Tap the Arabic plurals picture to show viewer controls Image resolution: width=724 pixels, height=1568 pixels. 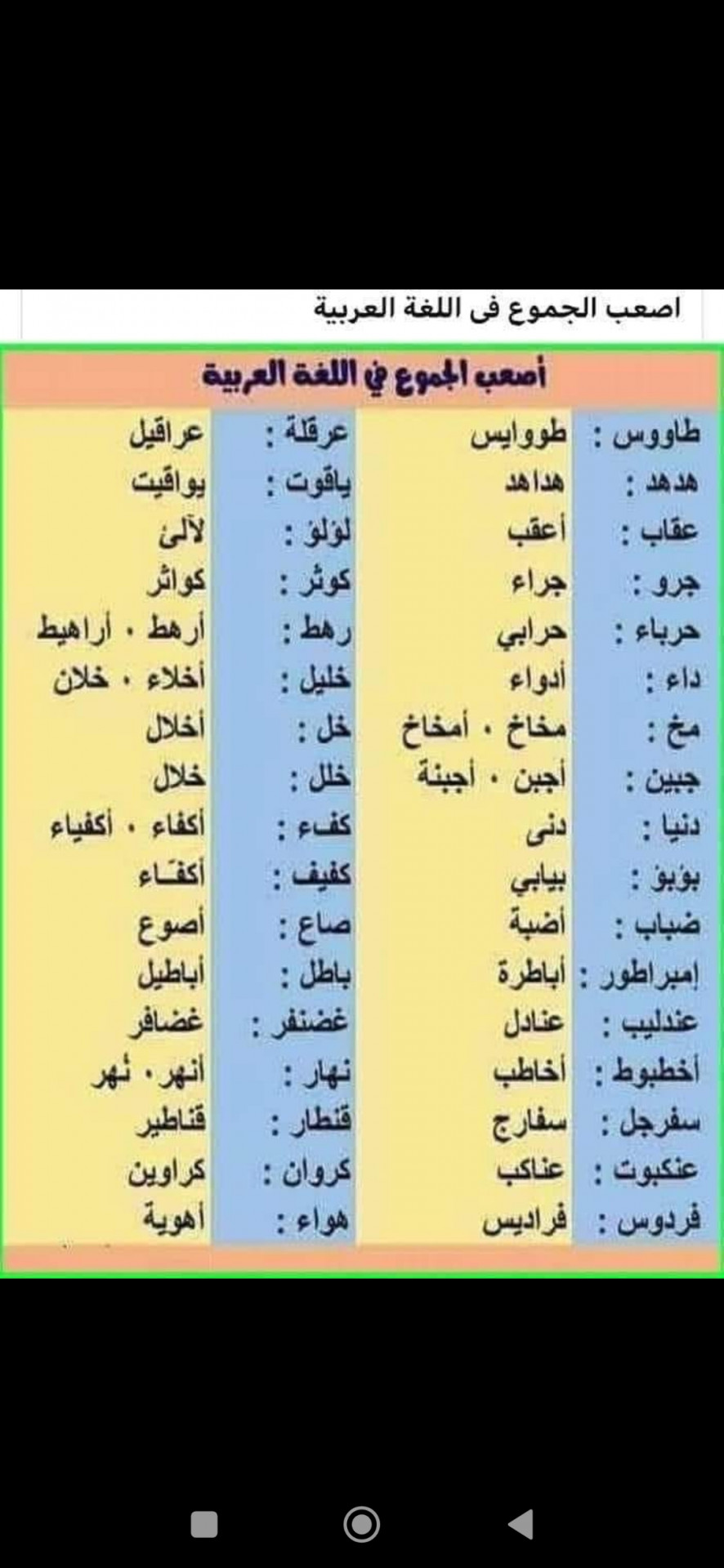[362, 784]
